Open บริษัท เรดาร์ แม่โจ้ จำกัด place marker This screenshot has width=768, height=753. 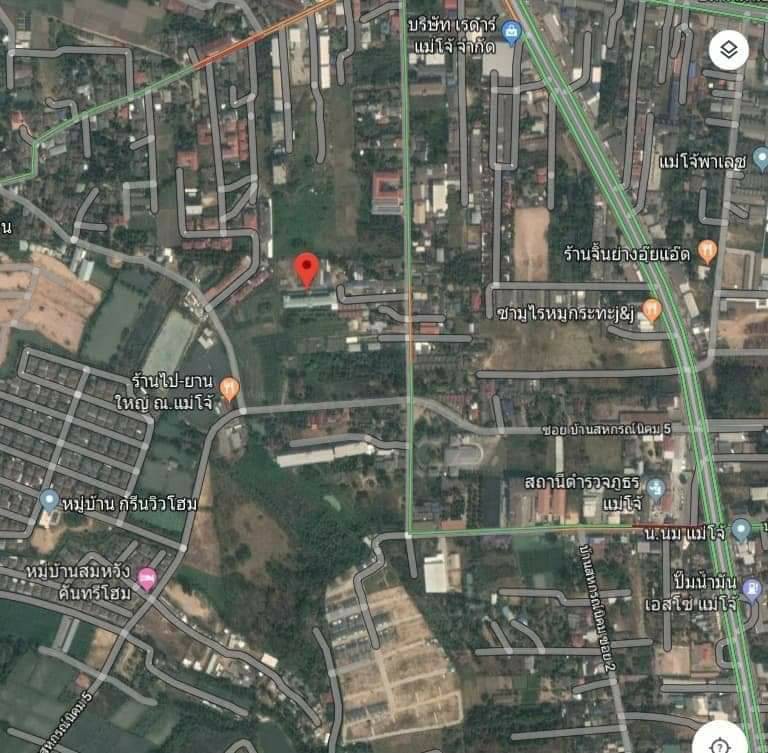[512, 33]
